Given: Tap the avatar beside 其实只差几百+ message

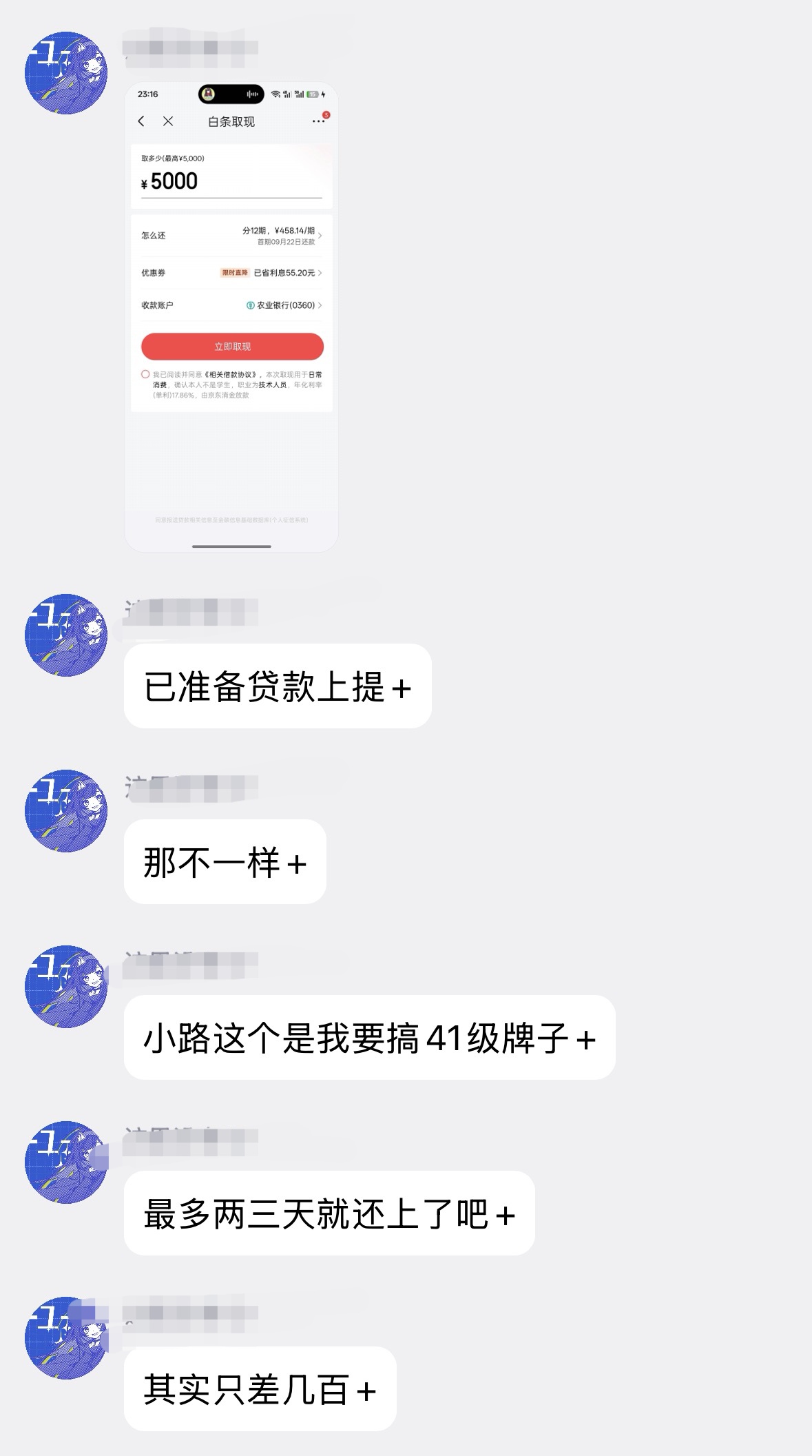Looking at the screenshot, I should (66, 1338).
